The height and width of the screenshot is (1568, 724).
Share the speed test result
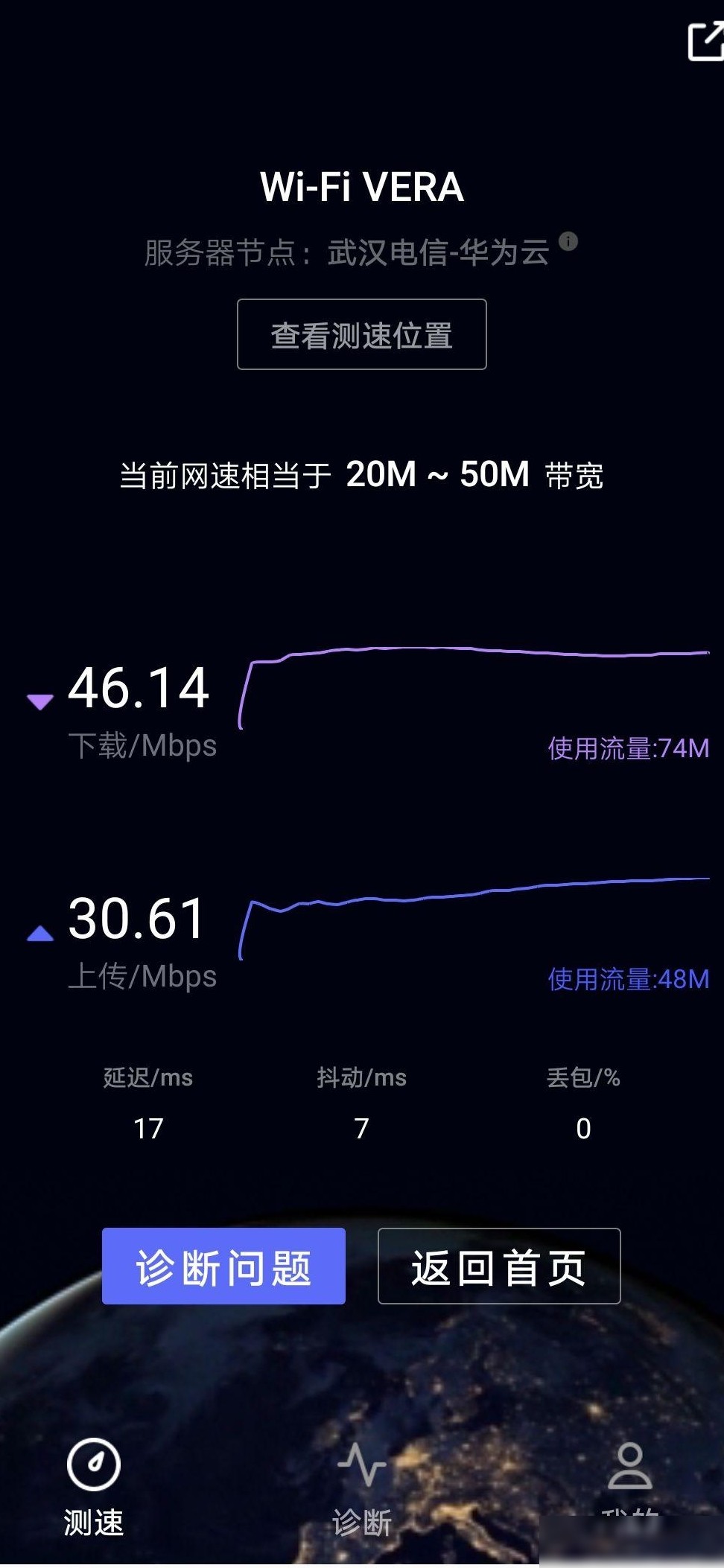[705, 41]
